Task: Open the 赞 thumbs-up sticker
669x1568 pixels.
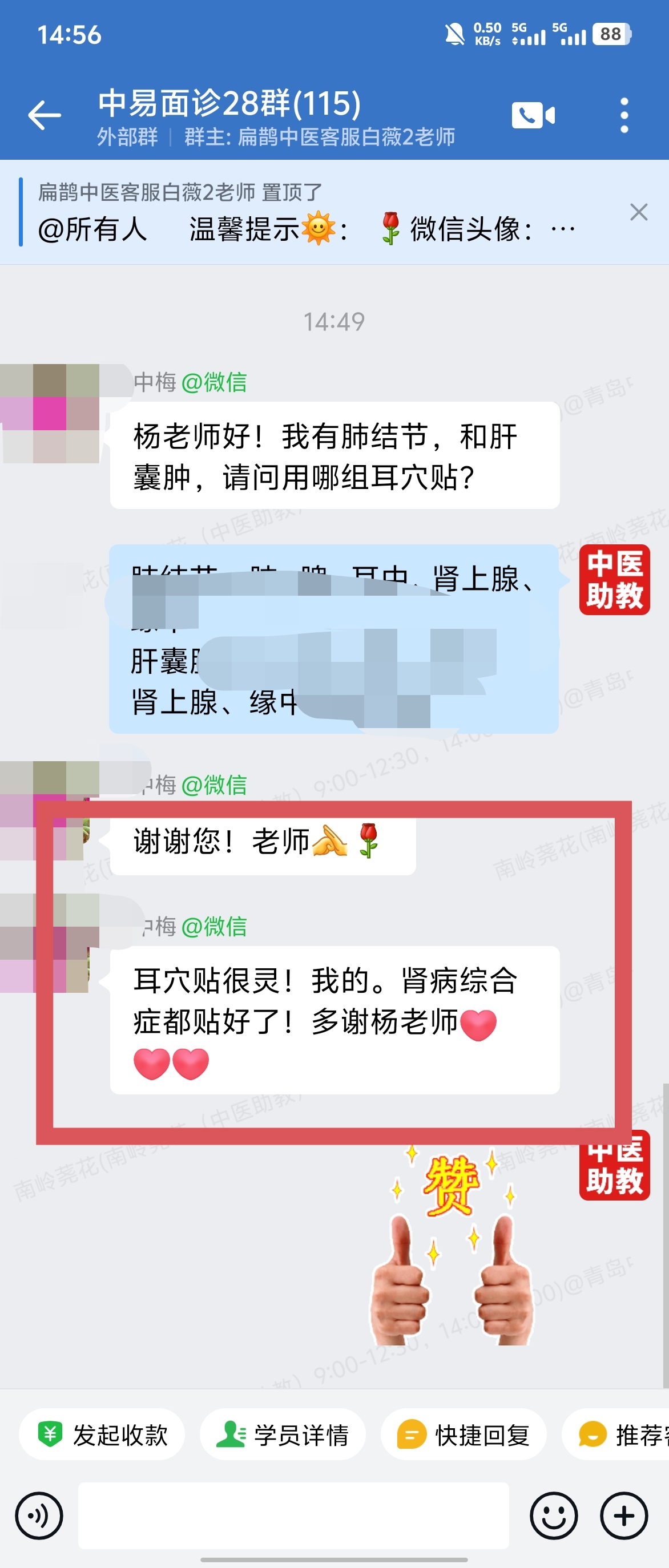Action: pyautogui.click(x=452, y=1248)
